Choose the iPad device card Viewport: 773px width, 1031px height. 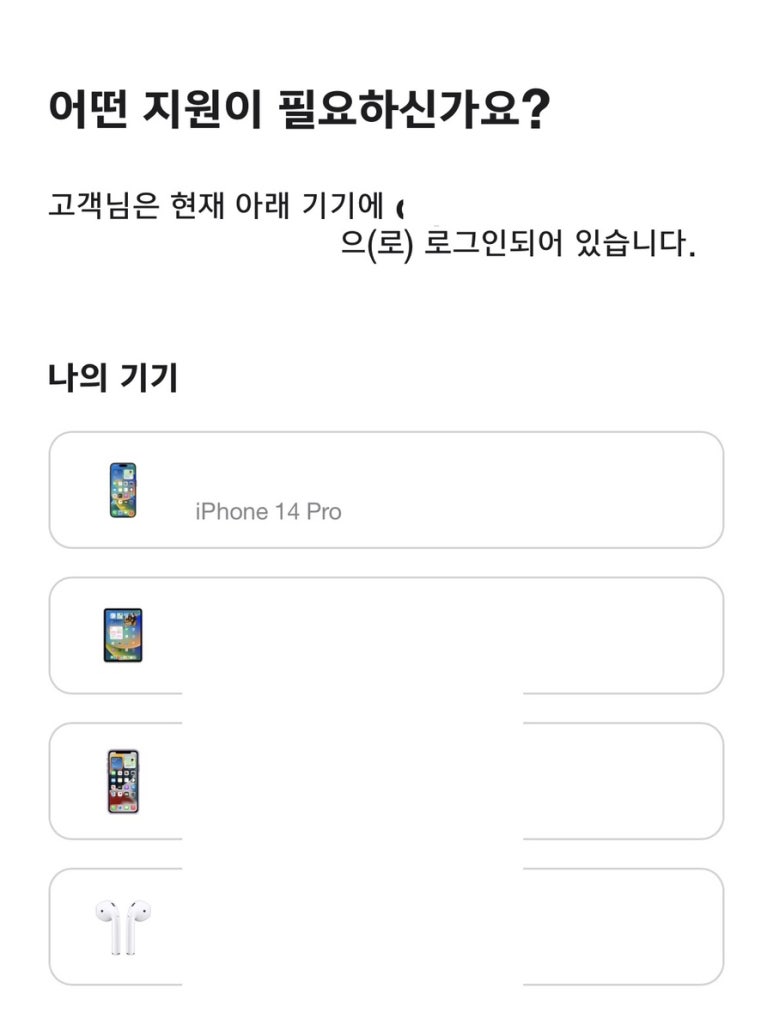(386, 635)
